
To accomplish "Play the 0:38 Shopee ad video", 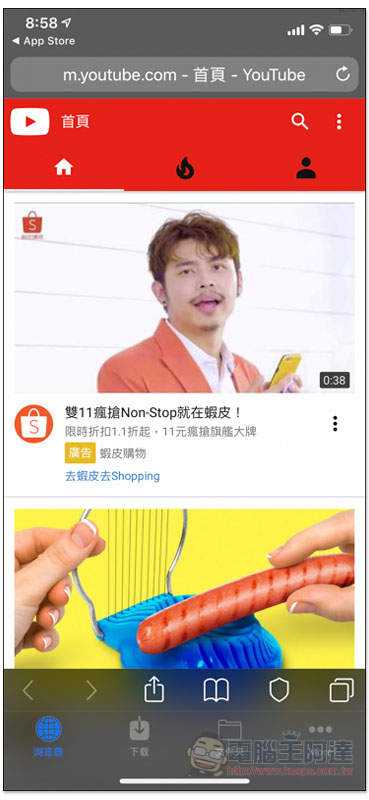I will point(184,298).
